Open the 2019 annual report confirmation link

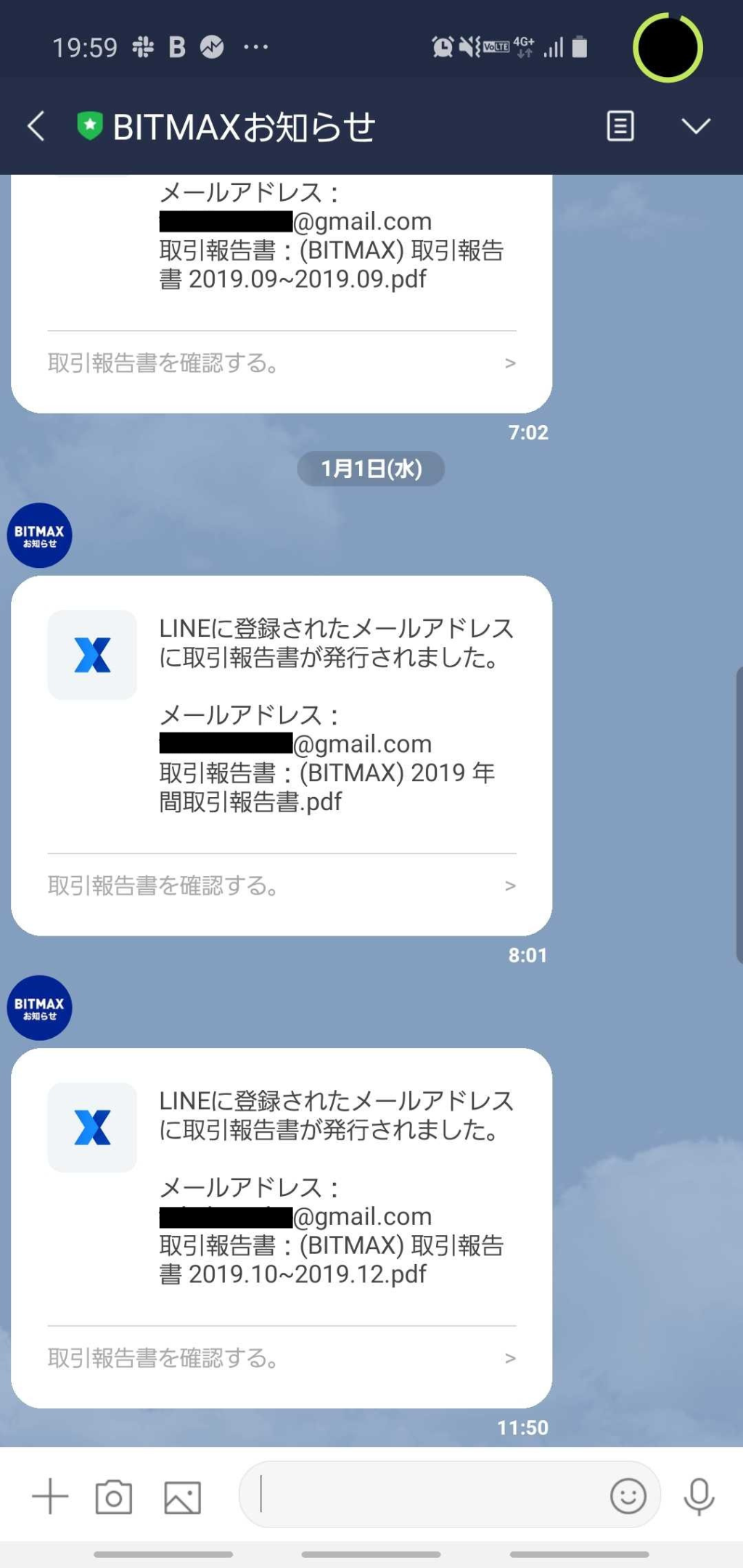pos(282,886)
